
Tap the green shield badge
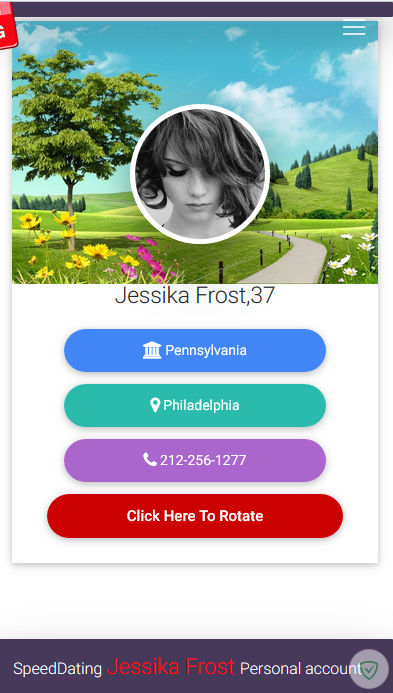[x=369, y=669]
